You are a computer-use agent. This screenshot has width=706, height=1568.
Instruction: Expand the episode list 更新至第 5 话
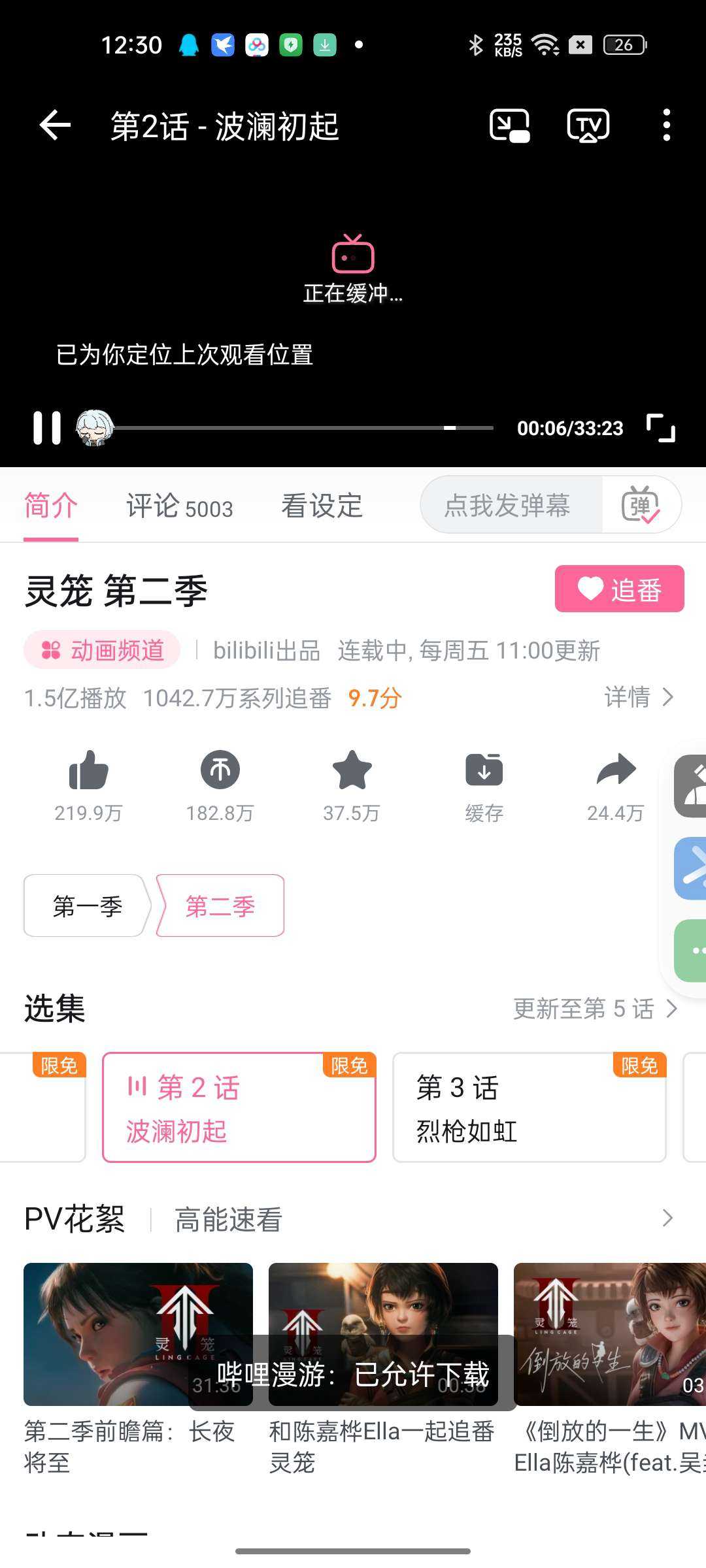tap(595, 1009)
